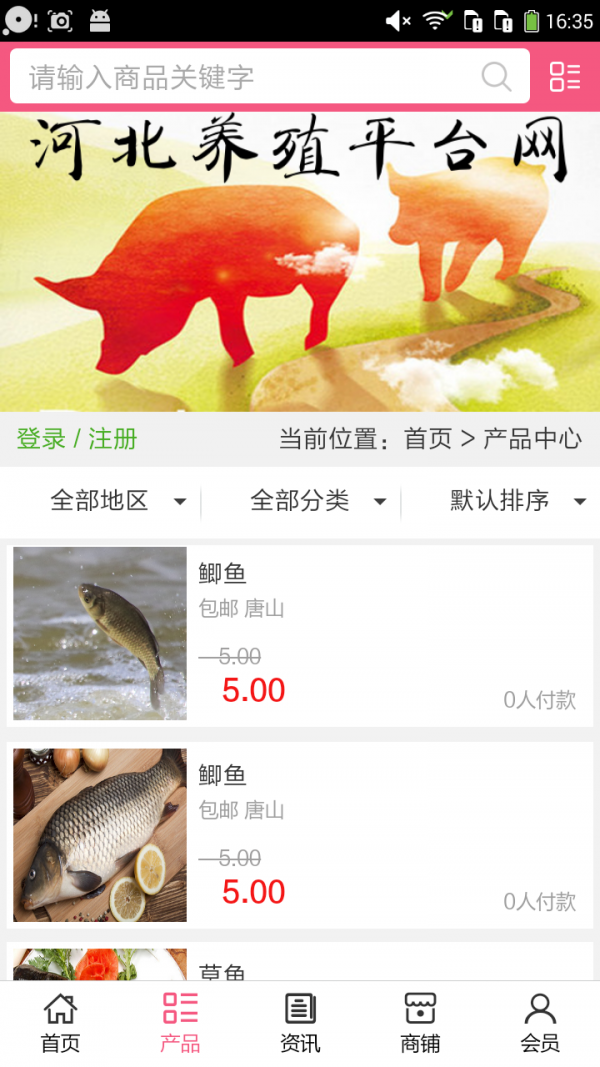Open the category list icon in header
600x1067 pixels.
pyautogui.click(x=565, y=77)
